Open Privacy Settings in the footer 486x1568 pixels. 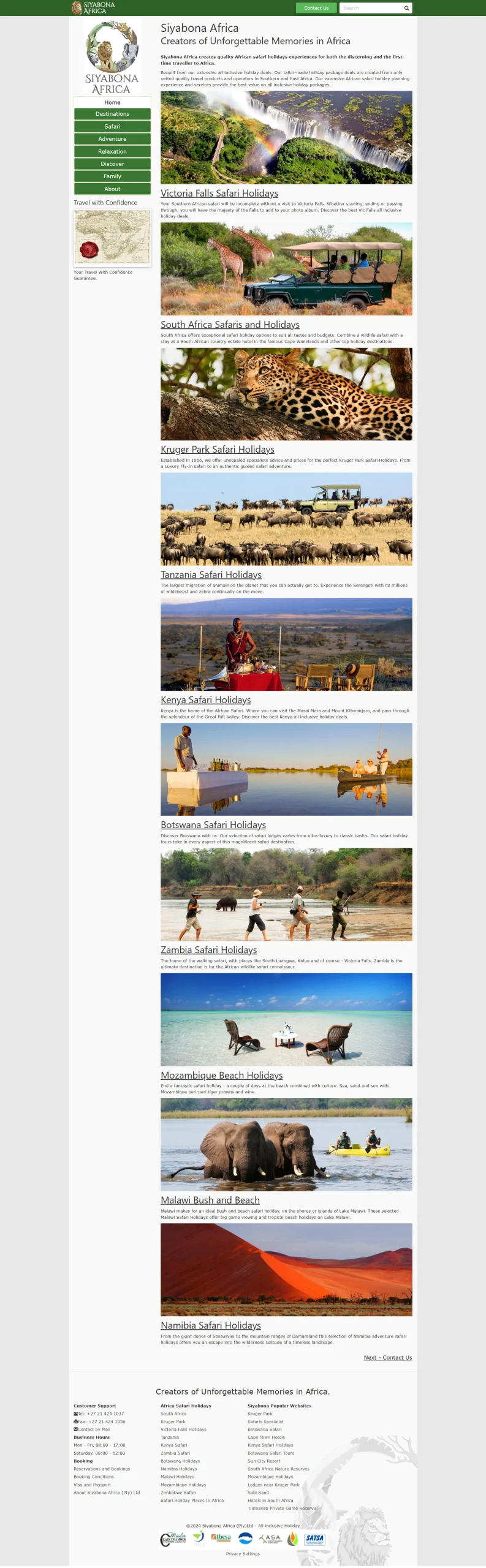243,1554
